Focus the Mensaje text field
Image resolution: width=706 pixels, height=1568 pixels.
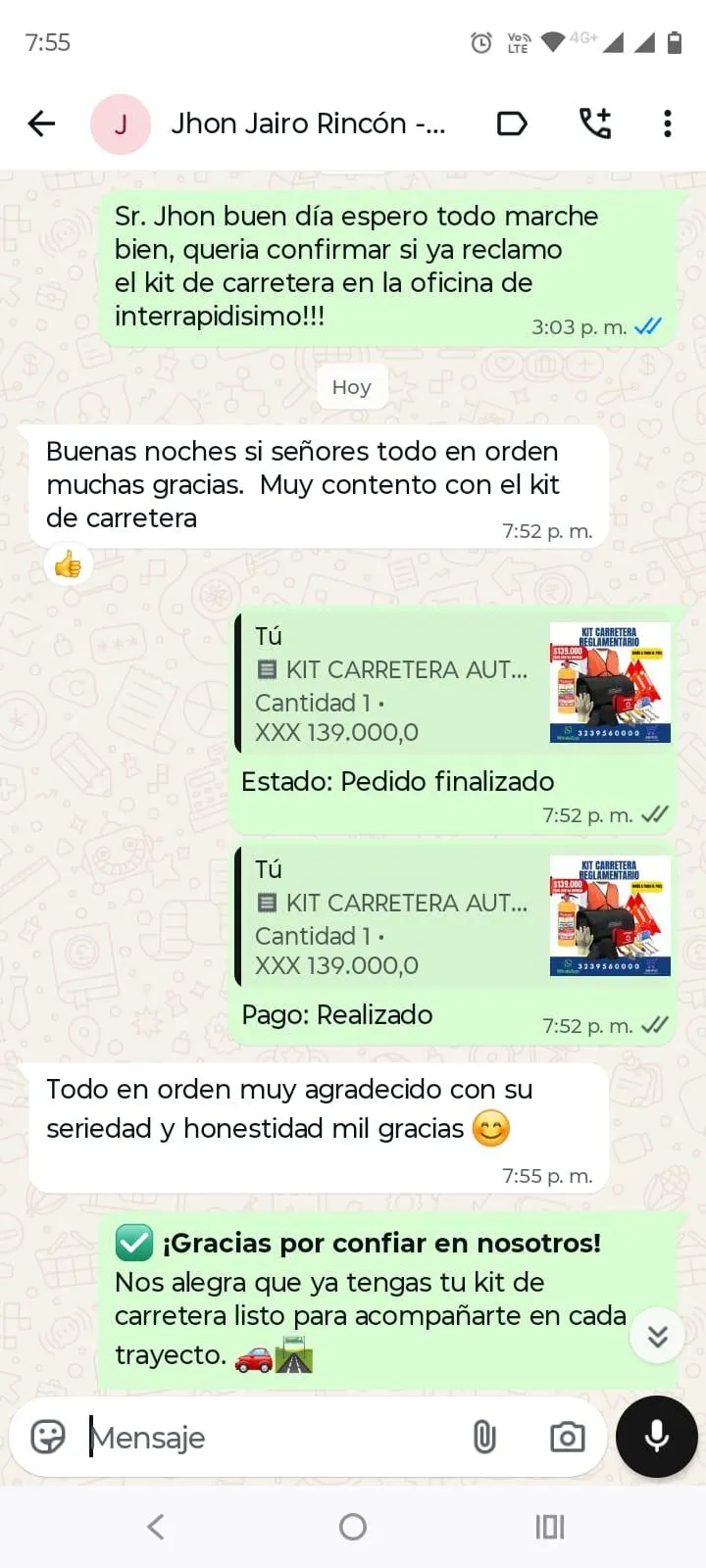tap(275, 1438)
